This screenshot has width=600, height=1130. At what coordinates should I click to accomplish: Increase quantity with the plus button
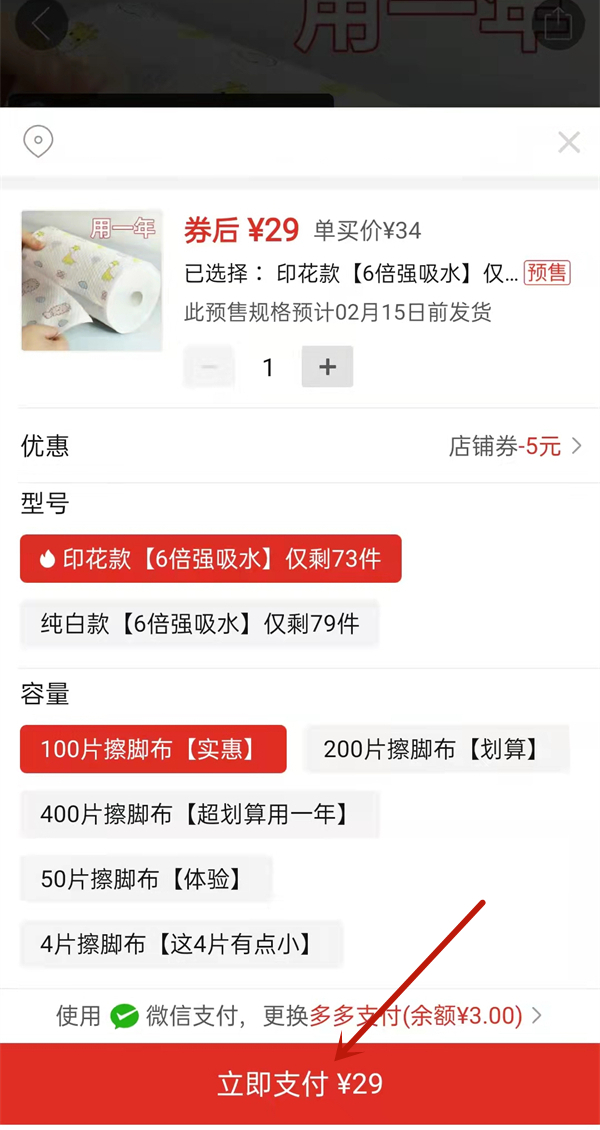point(327,367)
